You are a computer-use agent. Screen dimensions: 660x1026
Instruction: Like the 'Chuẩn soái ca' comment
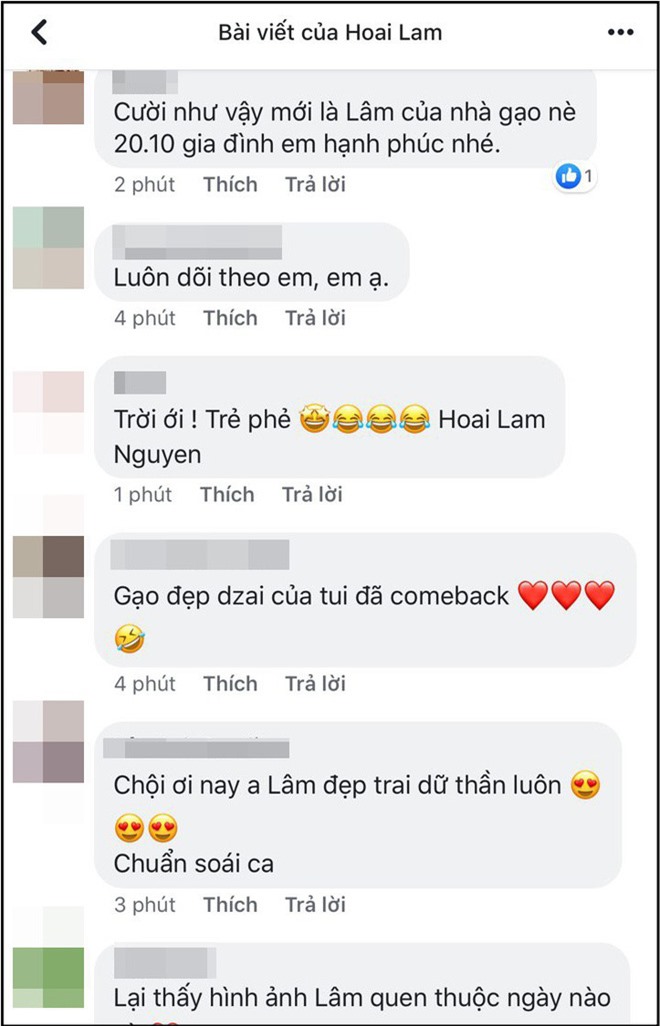230,904
